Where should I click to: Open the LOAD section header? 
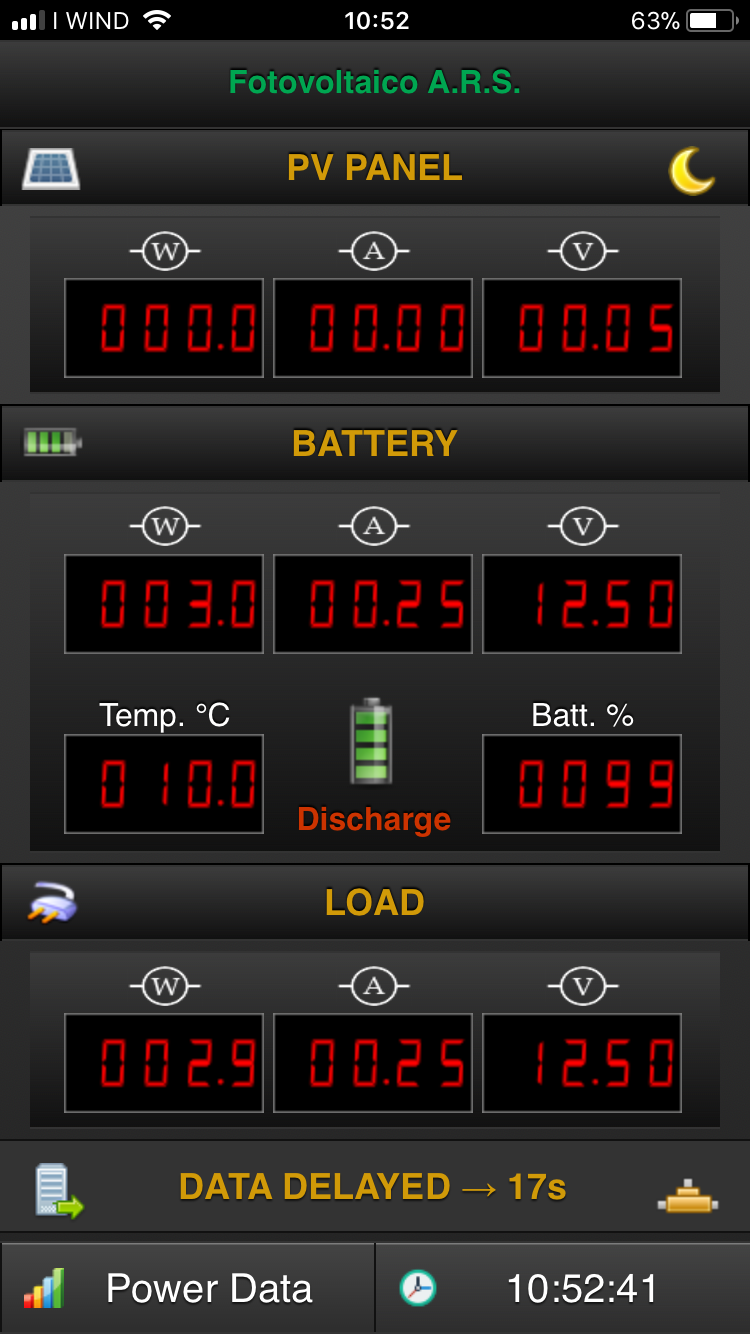click(x=375, y=902)
